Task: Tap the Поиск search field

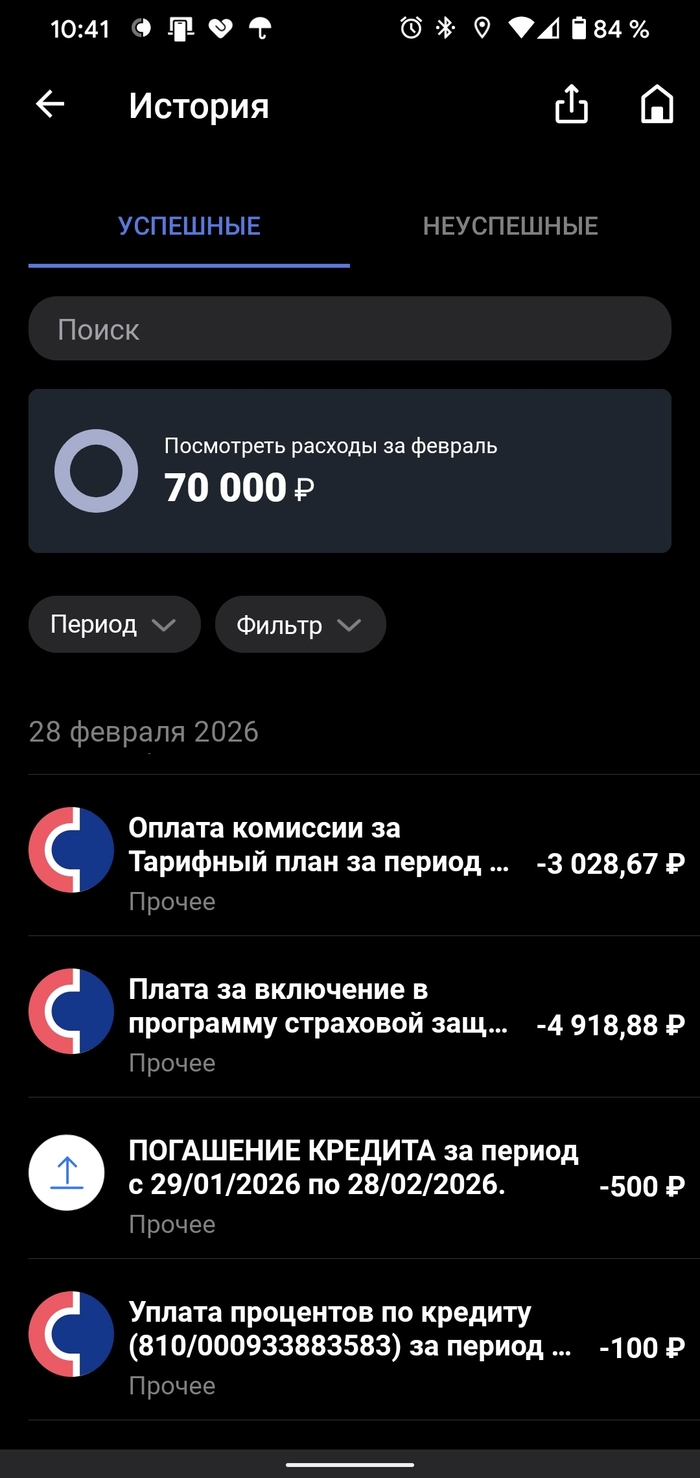Action: [x=349, y=329]
